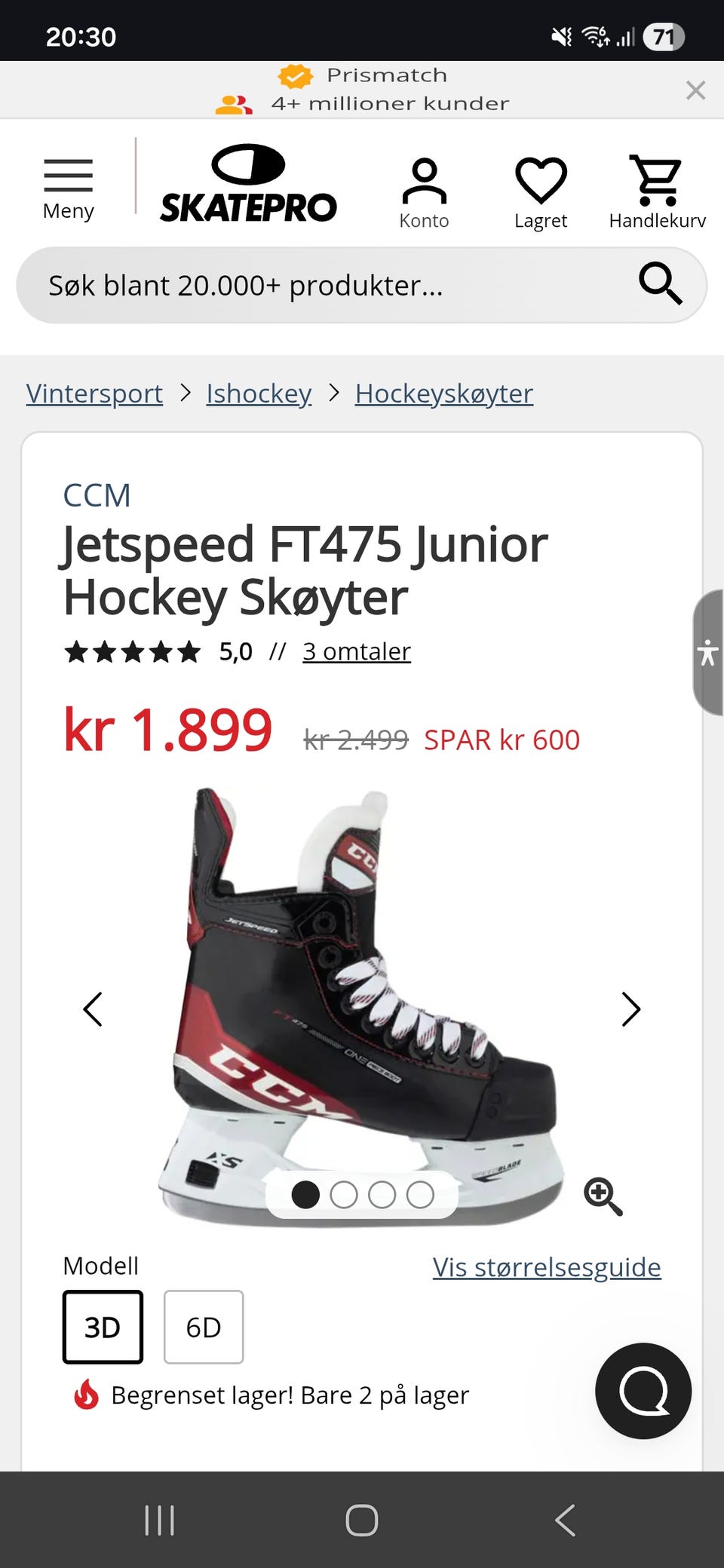Go back with the system back button
Image resolution: width=724 pixels, height=1568 pixels.
[565, 1520]
